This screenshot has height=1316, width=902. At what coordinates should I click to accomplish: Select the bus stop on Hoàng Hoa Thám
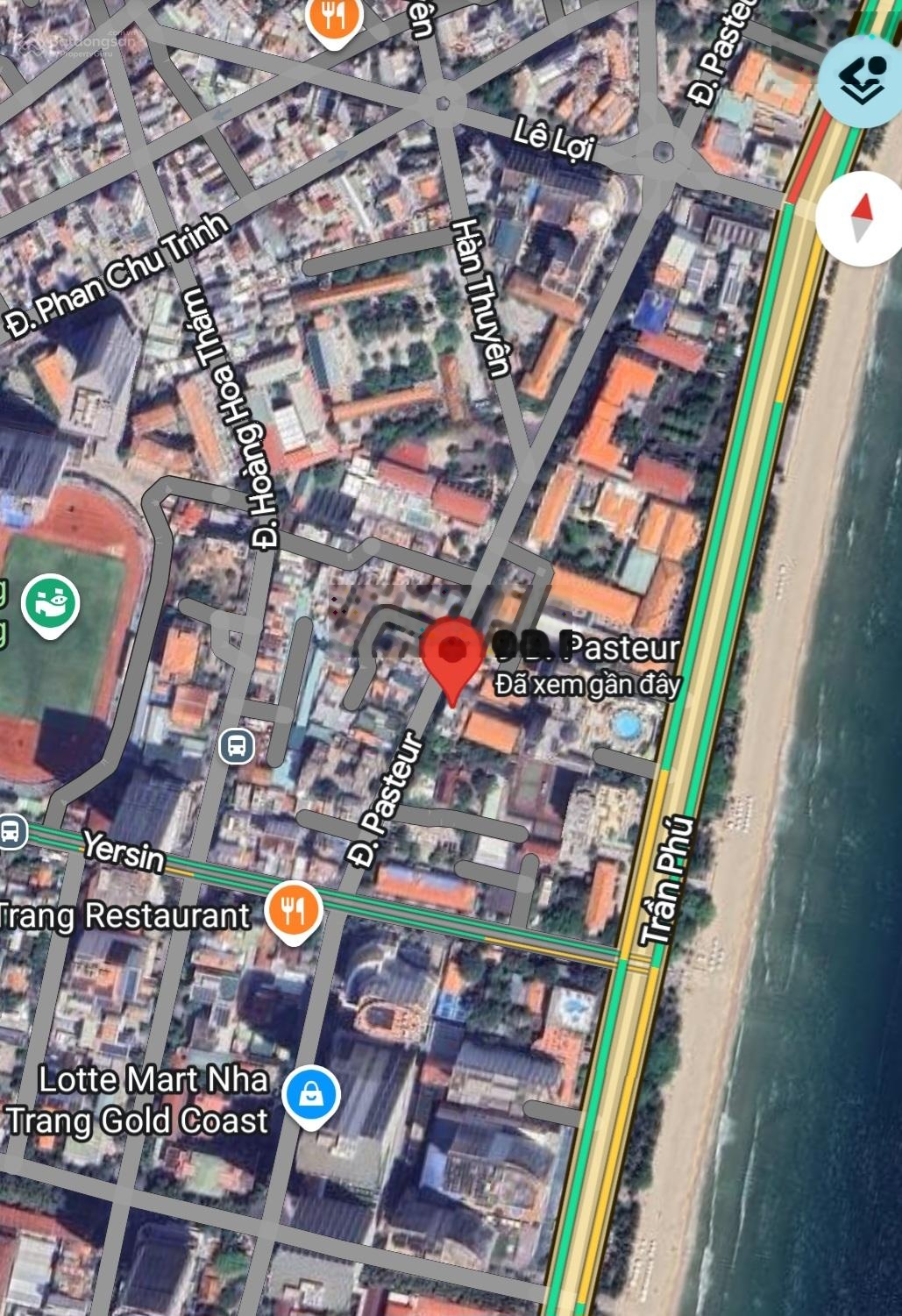coord(236,747)
